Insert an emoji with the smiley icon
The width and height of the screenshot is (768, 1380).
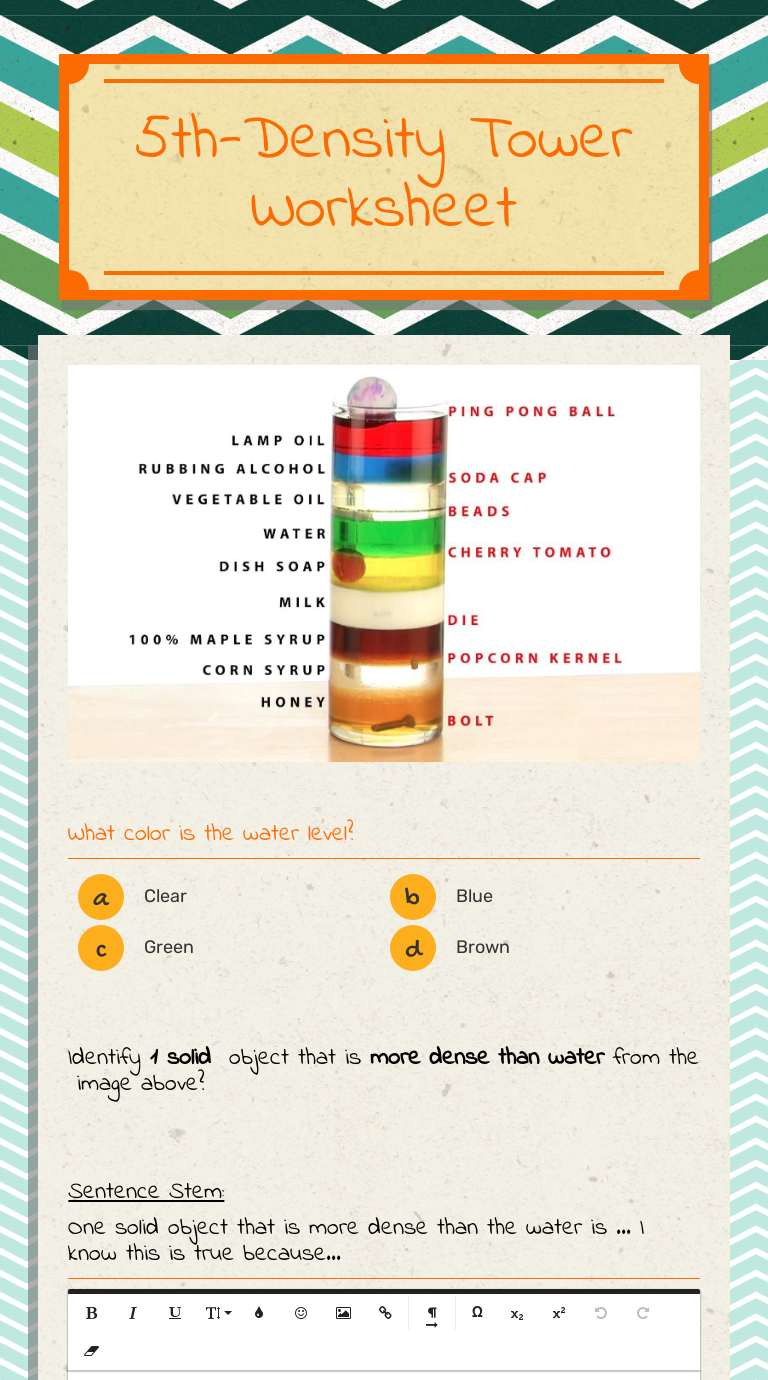[x=301, y=1313]
